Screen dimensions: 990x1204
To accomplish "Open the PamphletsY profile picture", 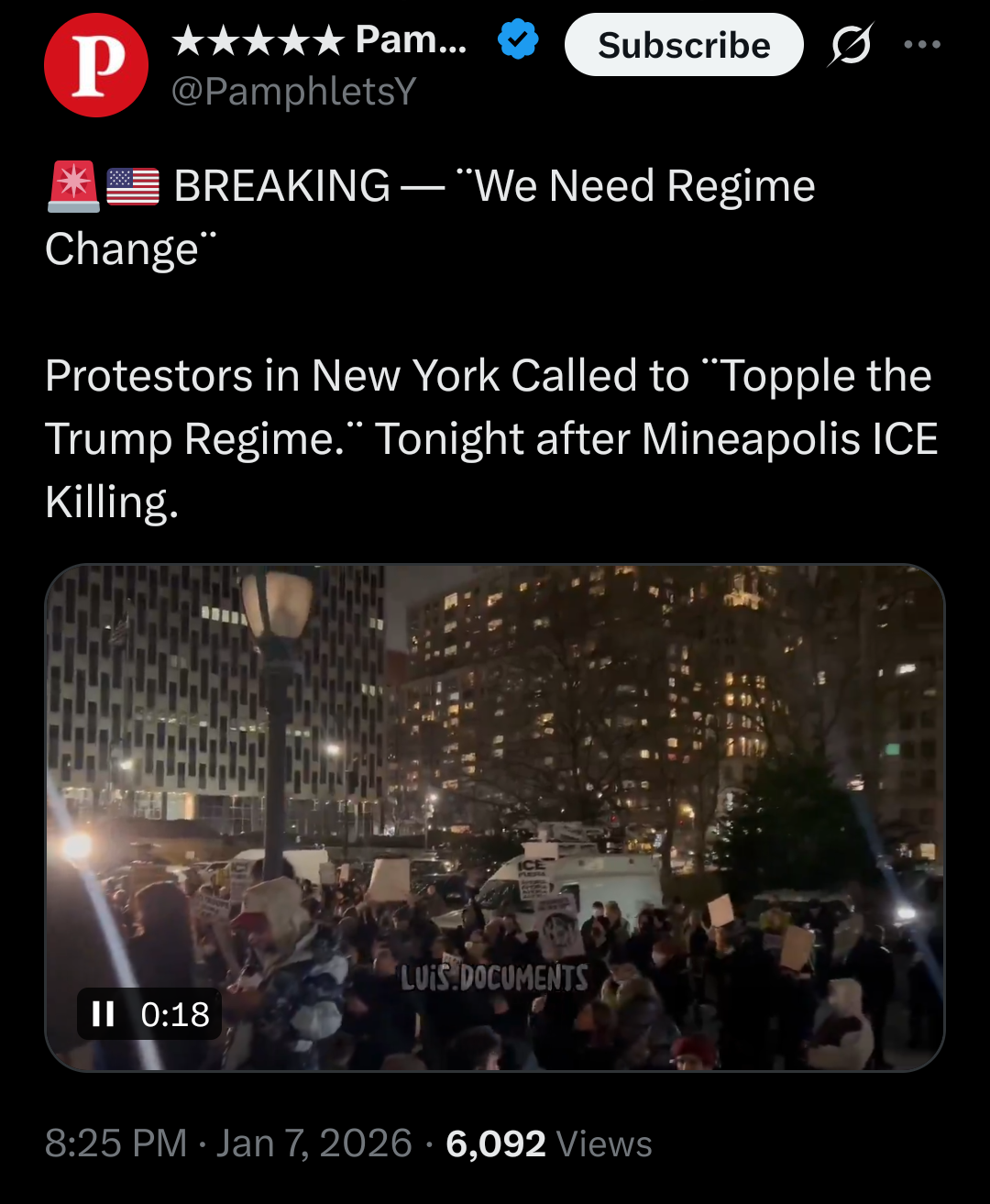I will (96, 65).
